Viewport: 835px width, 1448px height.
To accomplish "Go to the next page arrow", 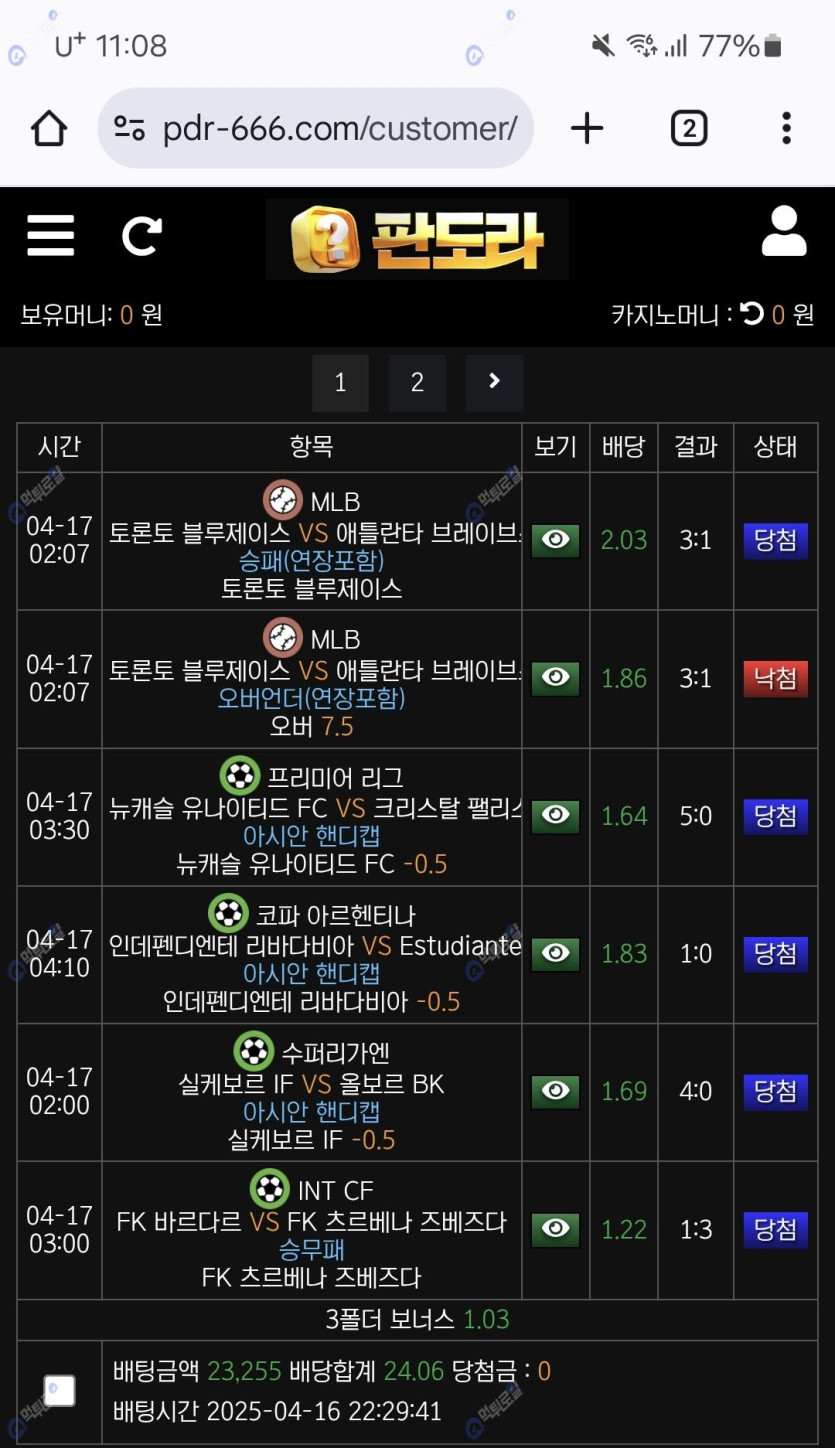I will coord(494,382).
